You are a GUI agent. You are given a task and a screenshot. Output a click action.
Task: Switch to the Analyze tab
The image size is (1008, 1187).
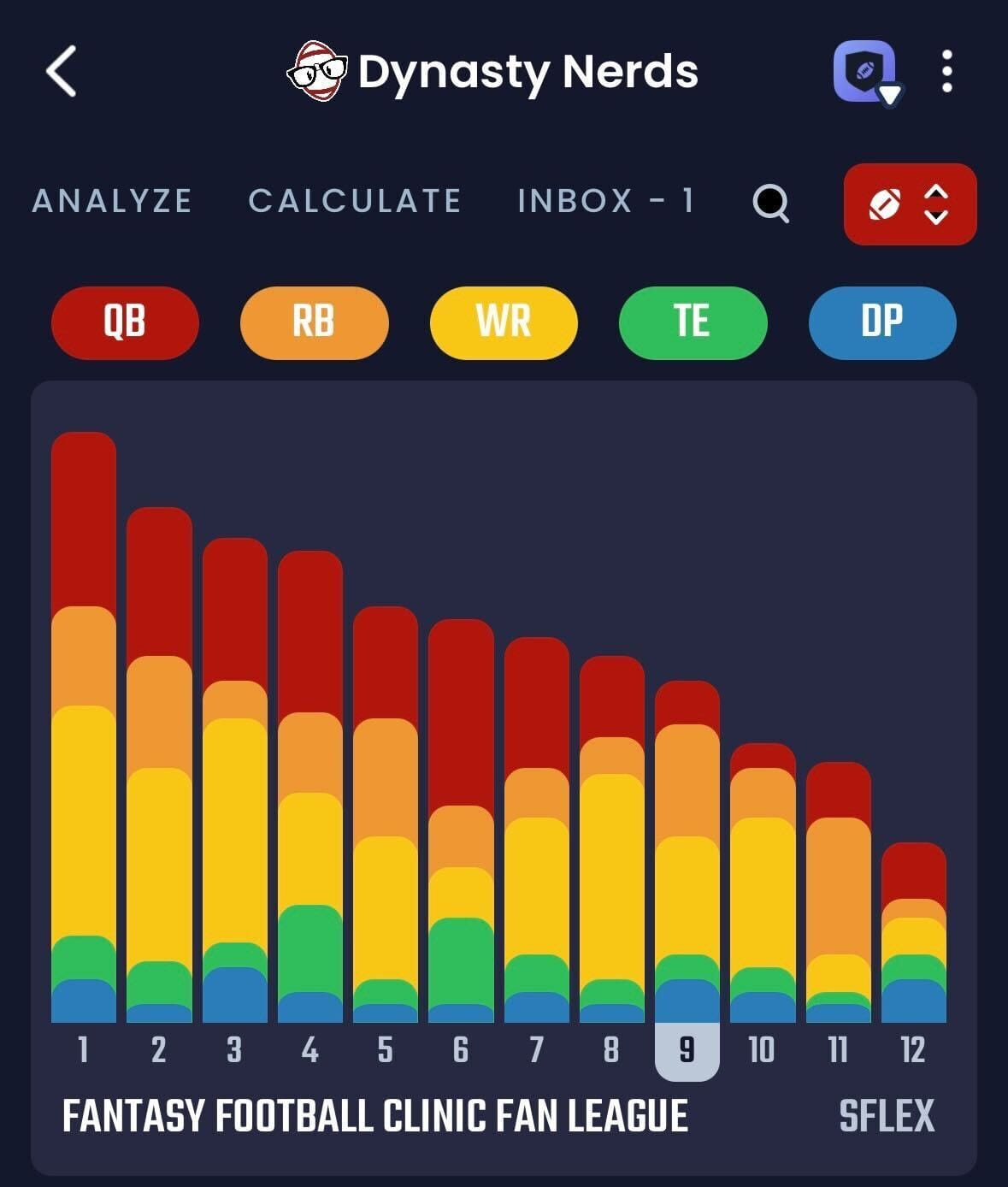click(112, 201)
